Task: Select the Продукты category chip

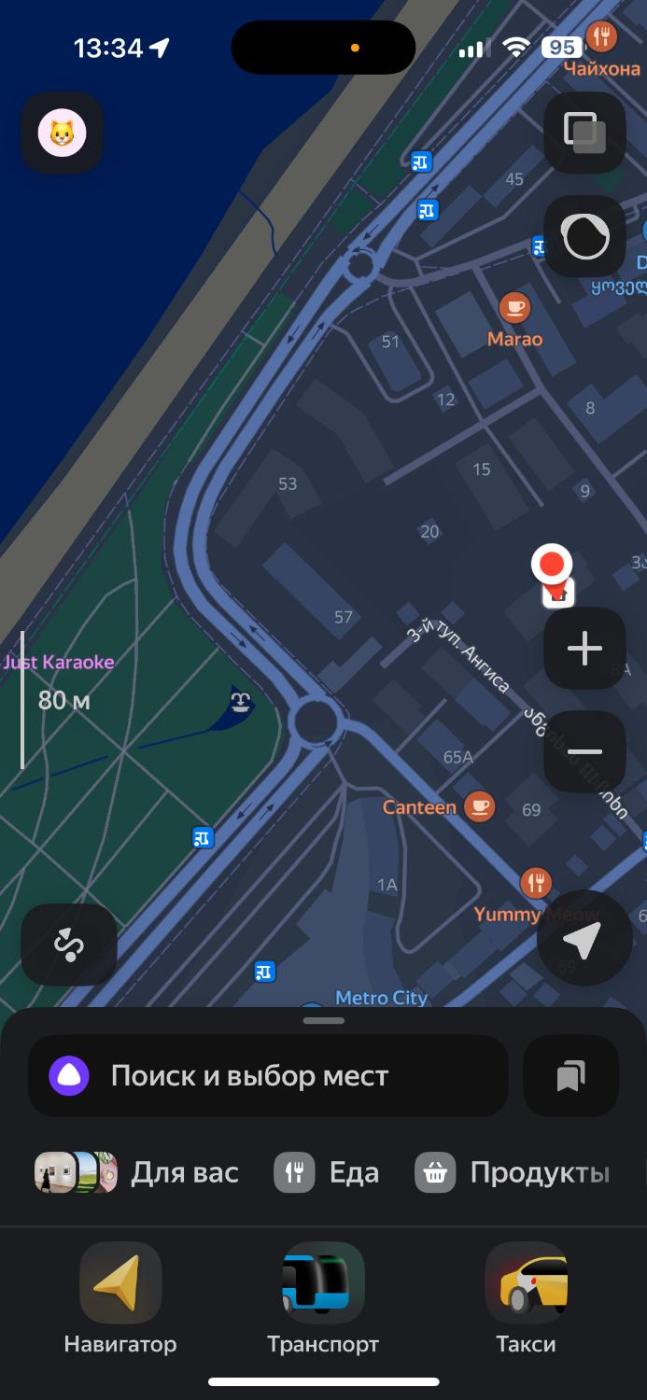Action: coord(514,1172)
